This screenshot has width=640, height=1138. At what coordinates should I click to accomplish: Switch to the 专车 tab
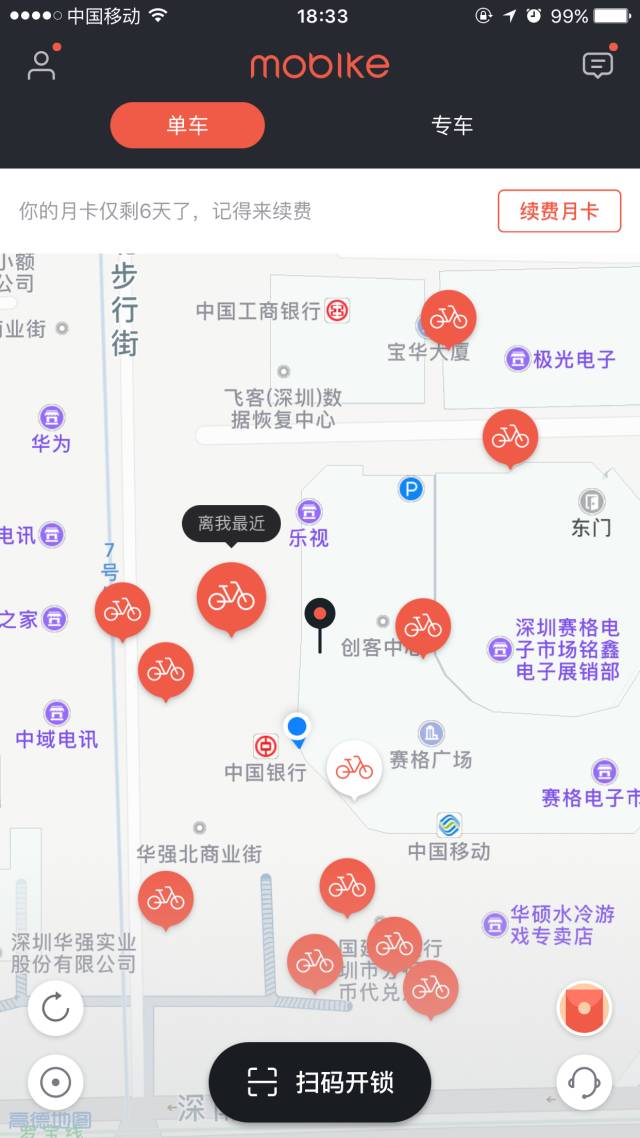(452, 126)
